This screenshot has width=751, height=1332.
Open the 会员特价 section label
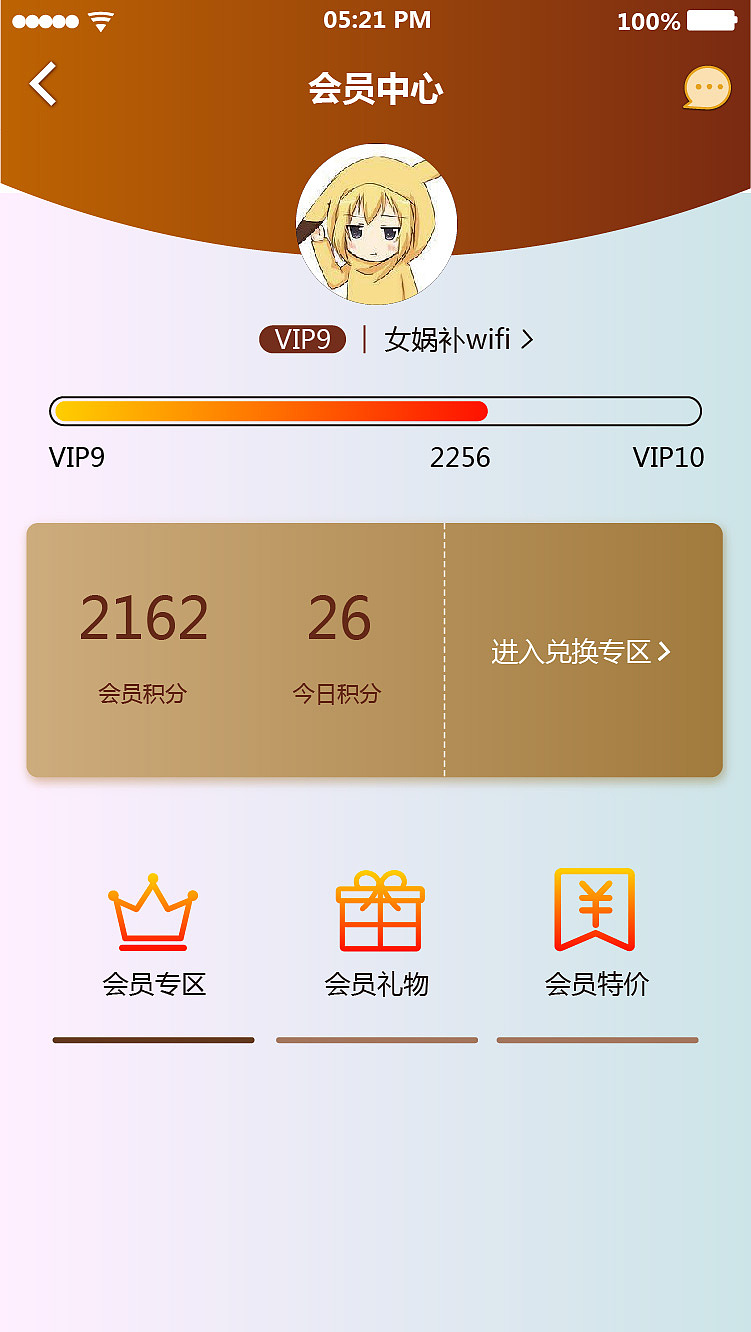pos(597,984)
